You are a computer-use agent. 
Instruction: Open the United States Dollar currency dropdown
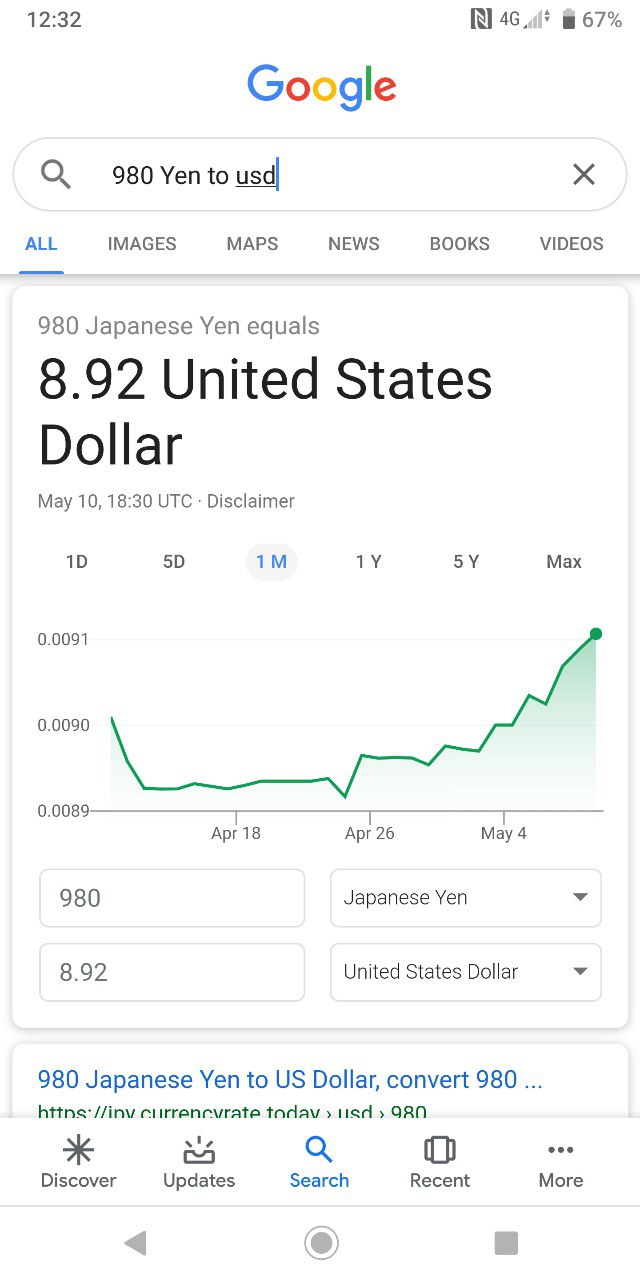pyautogui.click(x=466, y=972)
